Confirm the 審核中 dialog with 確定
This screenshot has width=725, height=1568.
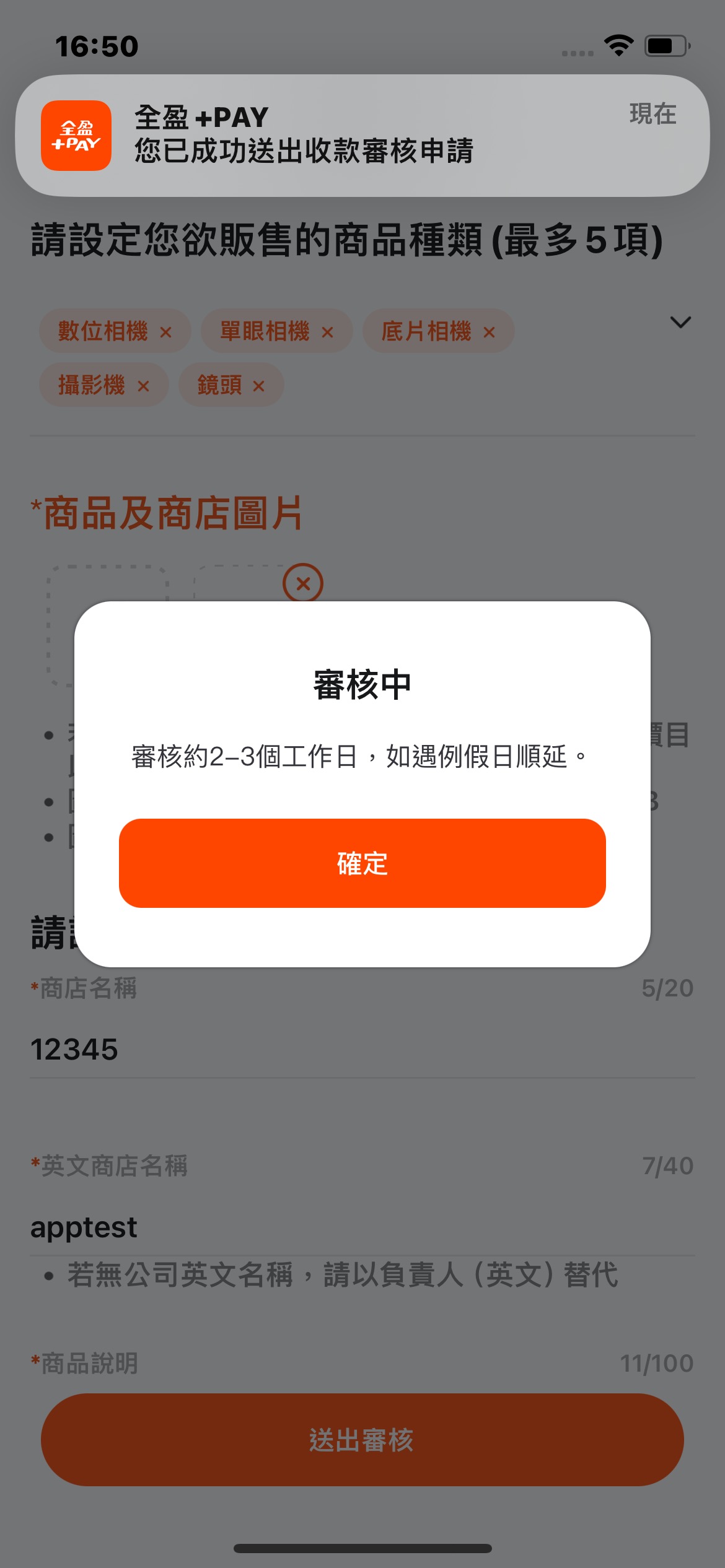point(362,863)
